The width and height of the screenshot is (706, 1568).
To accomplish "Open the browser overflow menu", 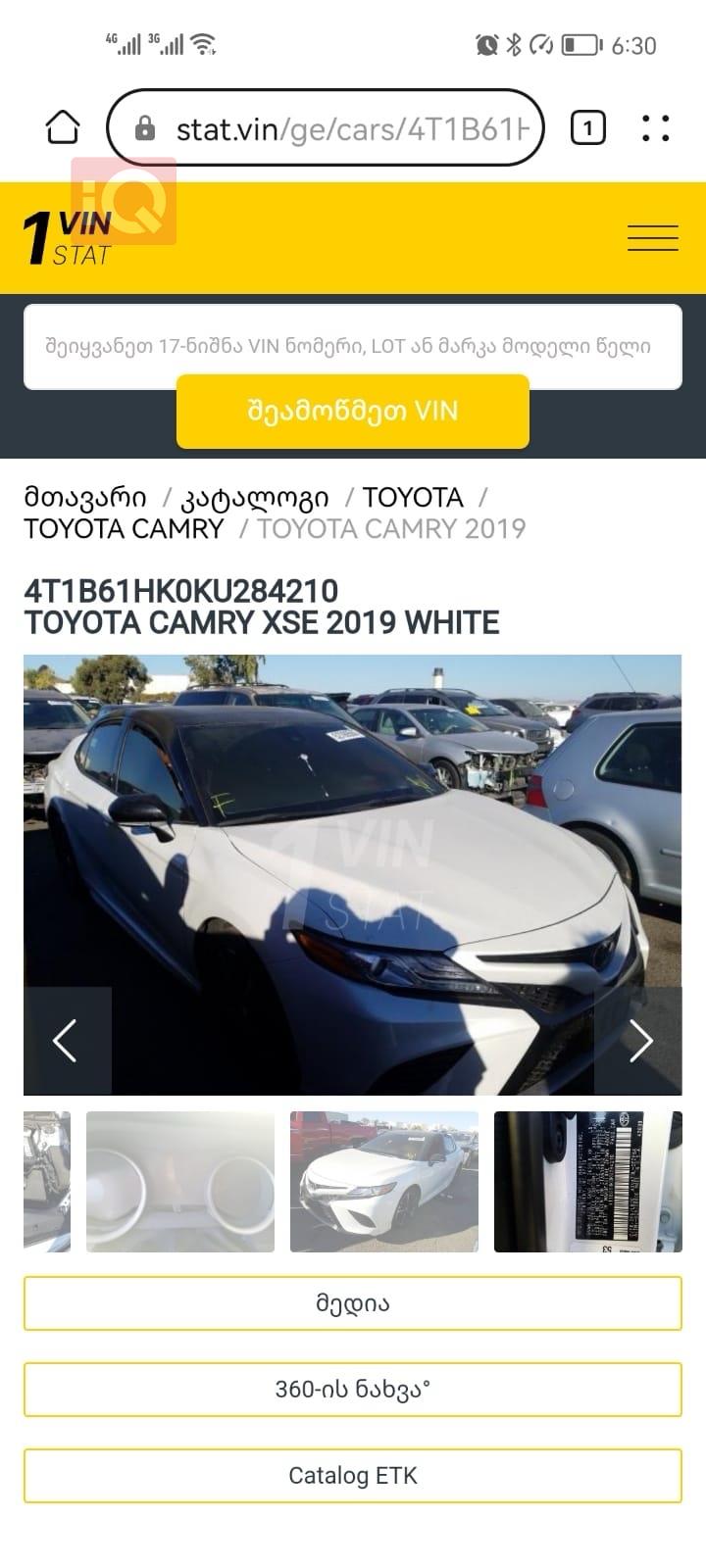I will pos(655,127).
